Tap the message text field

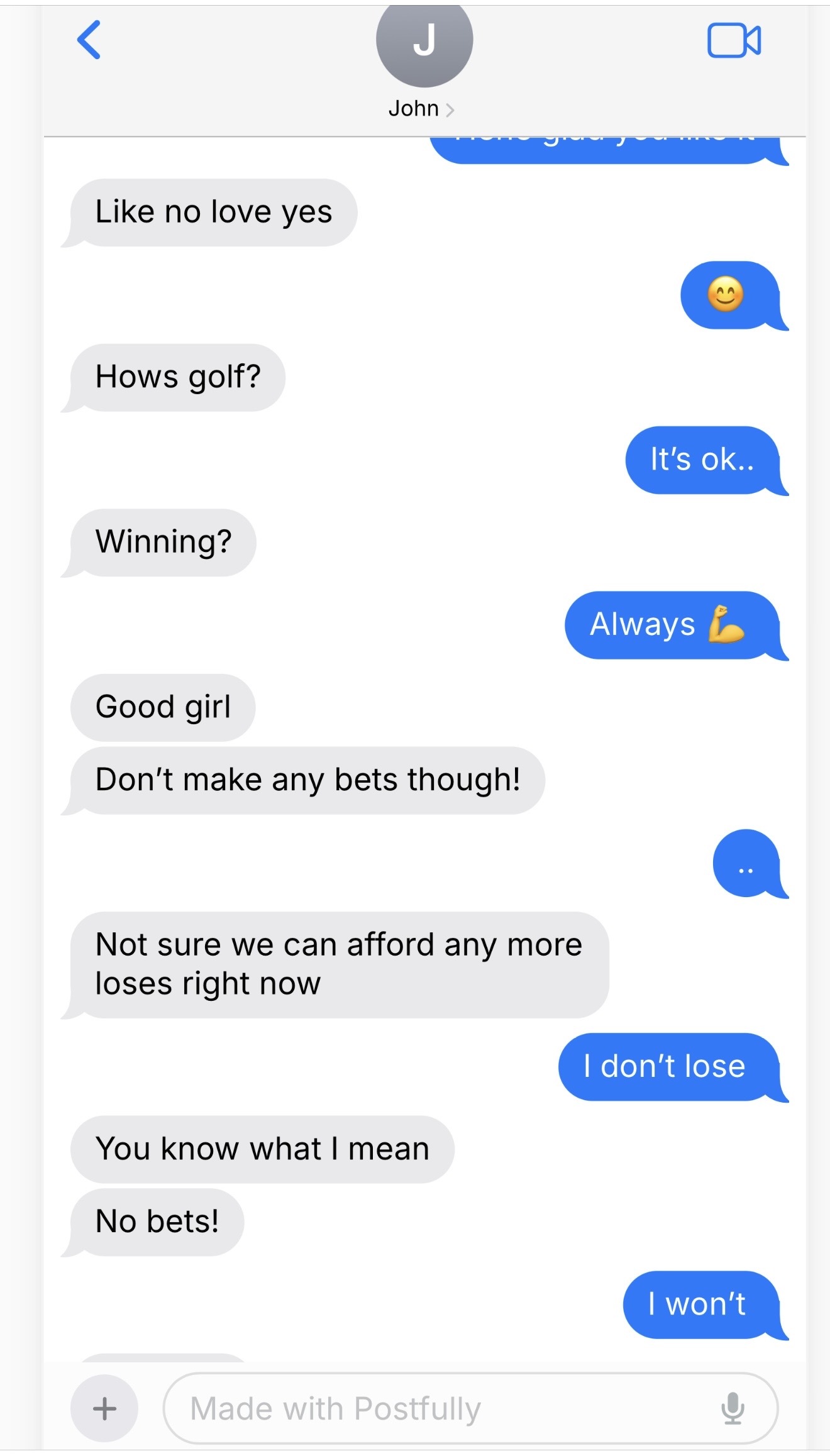(x=470, y=1408)
